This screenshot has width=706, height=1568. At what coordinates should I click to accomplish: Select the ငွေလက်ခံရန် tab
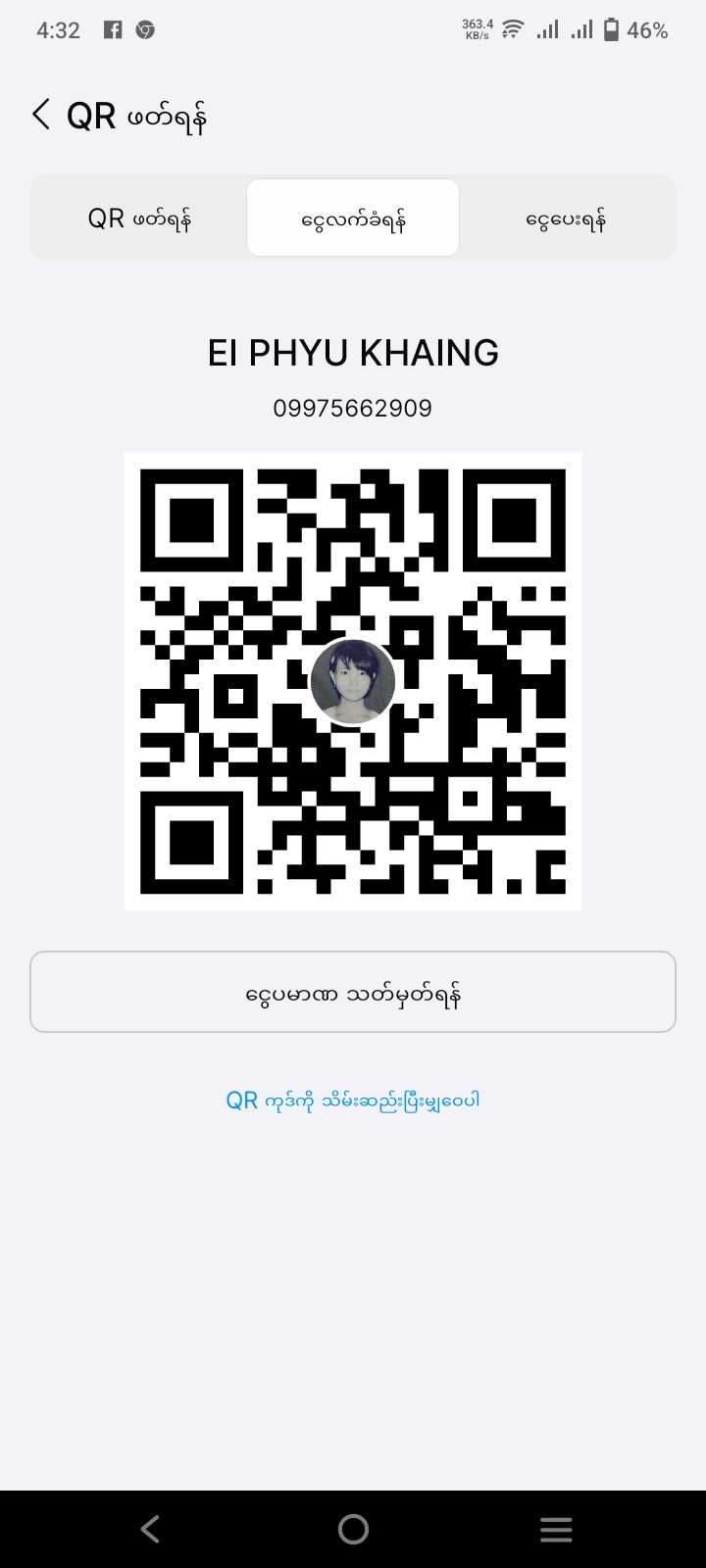pos(353,218)
